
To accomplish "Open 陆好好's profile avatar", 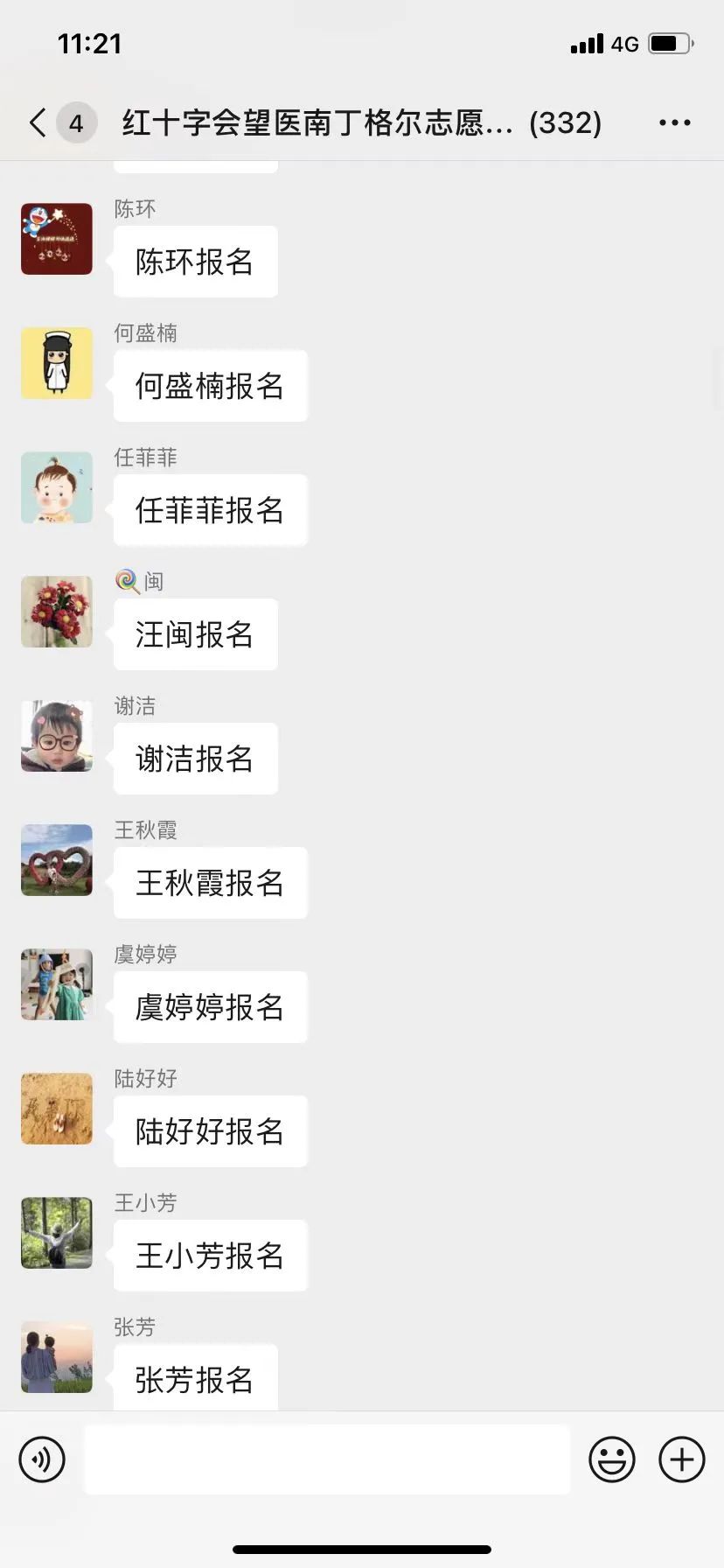I will tap(57, 1109).
